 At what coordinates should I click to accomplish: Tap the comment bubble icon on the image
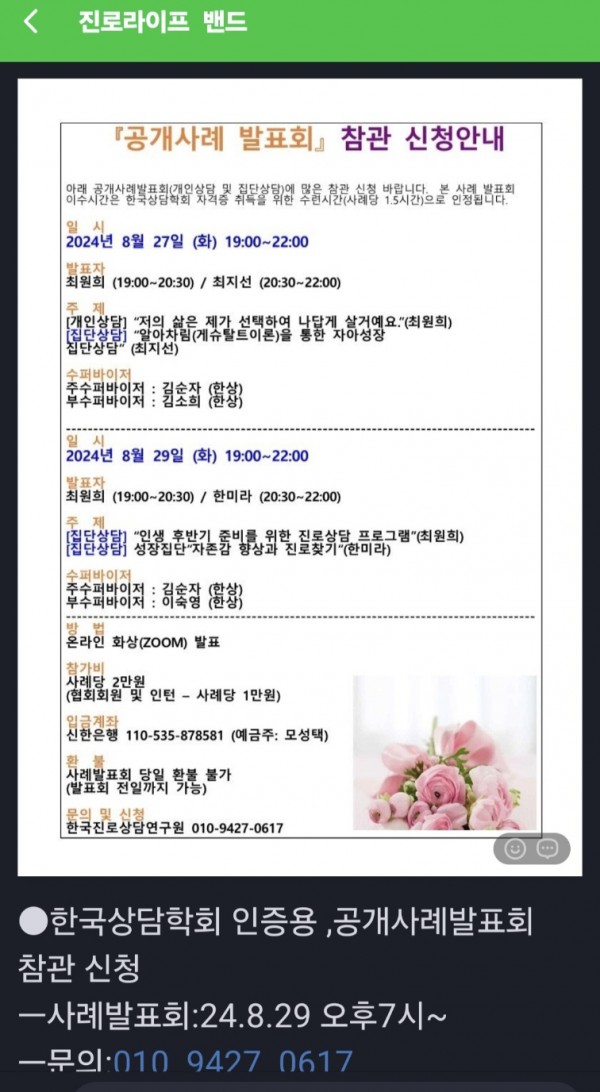point(547,849)
